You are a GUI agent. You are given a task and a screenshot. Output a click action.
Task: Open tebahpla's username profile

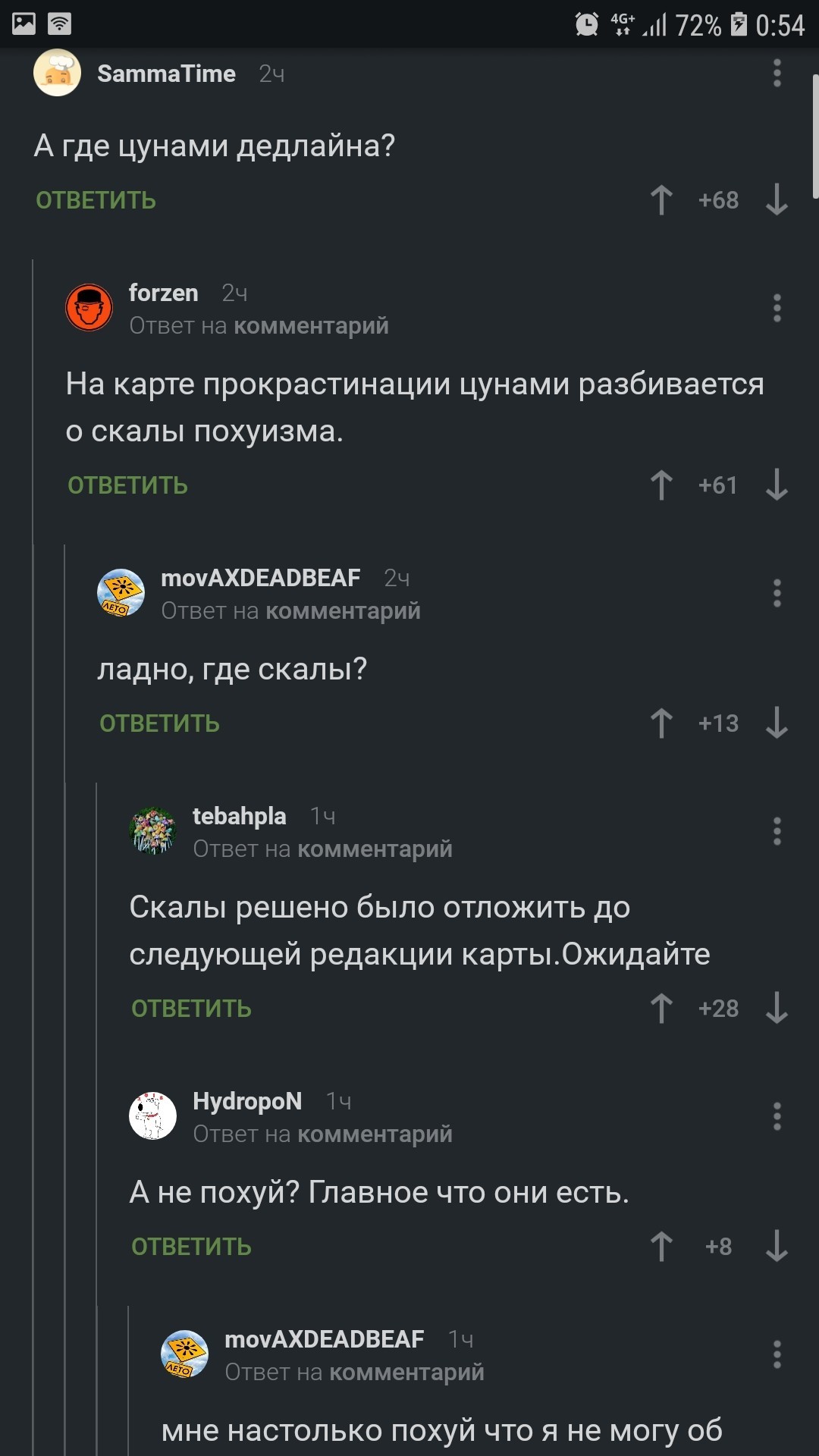coord(240,816)
